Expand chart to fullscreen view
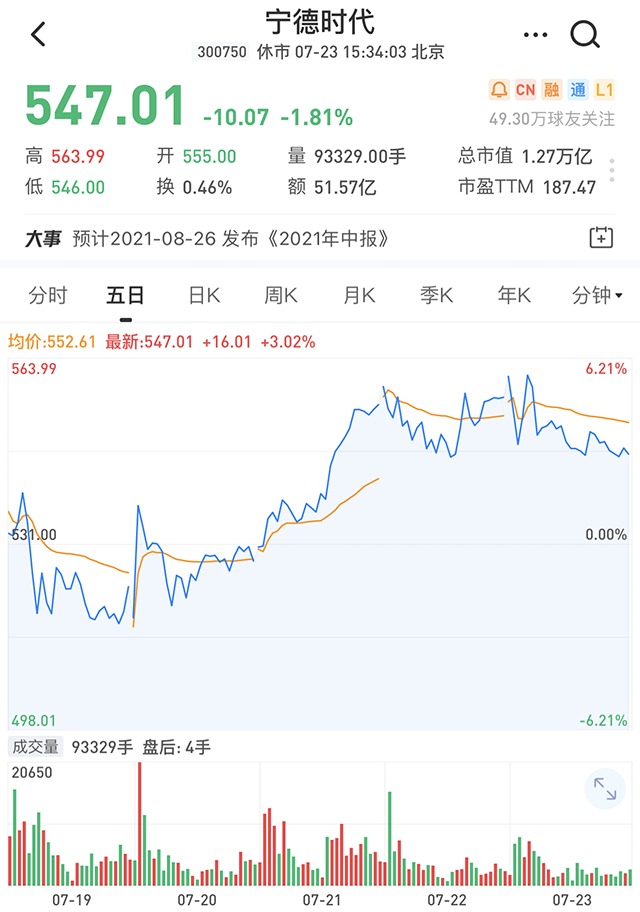 point(605,790)
